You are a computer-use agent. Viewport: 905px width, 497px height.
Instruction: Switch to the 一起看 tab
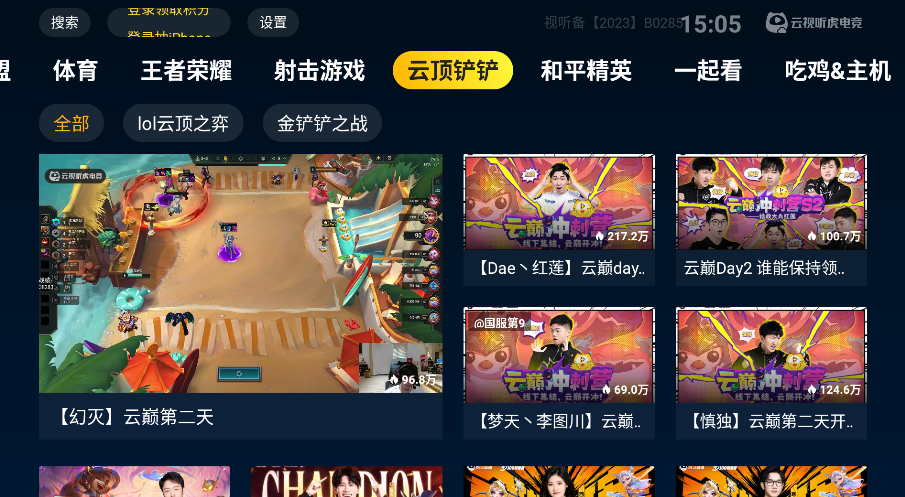coord(708,71)
